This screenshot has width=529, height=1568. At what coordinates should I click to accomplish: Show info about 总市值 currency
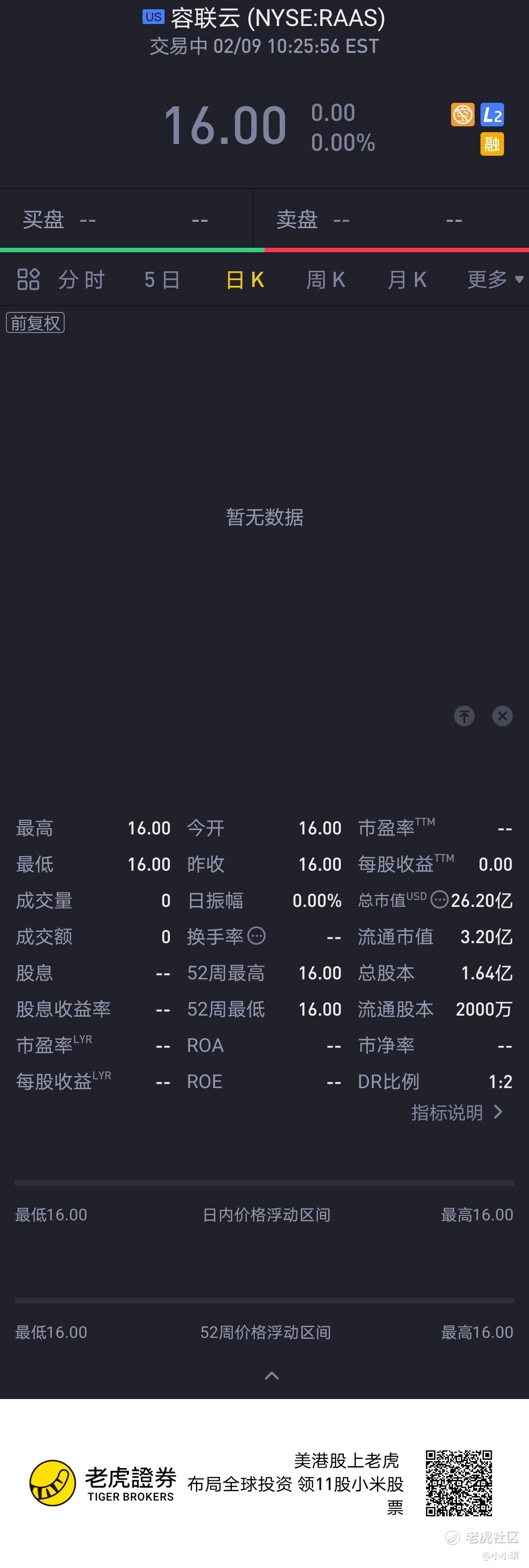439,900
